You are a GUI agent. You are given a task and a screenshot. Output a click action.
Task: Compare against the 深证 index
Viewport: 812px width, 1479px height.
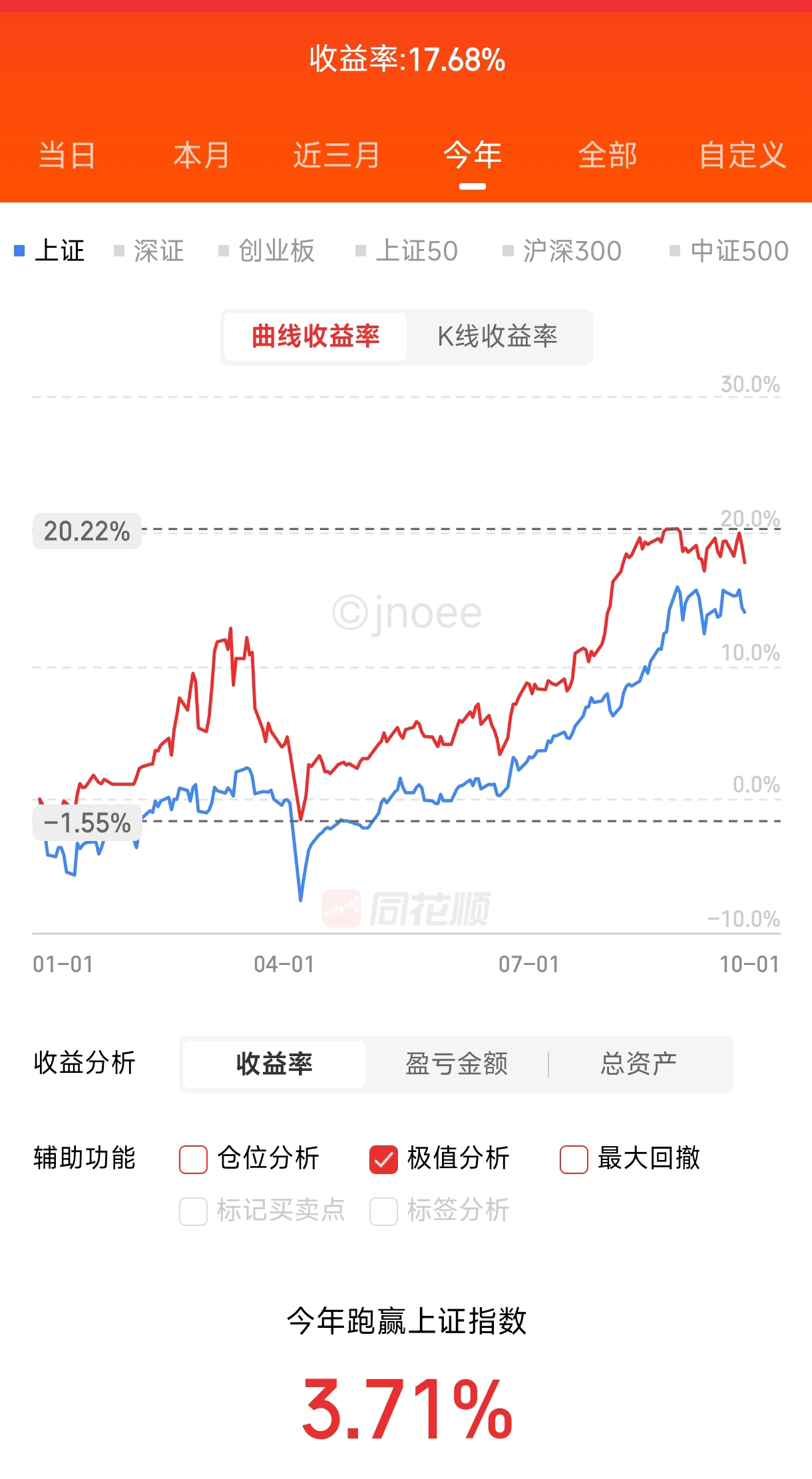(149, 251)
